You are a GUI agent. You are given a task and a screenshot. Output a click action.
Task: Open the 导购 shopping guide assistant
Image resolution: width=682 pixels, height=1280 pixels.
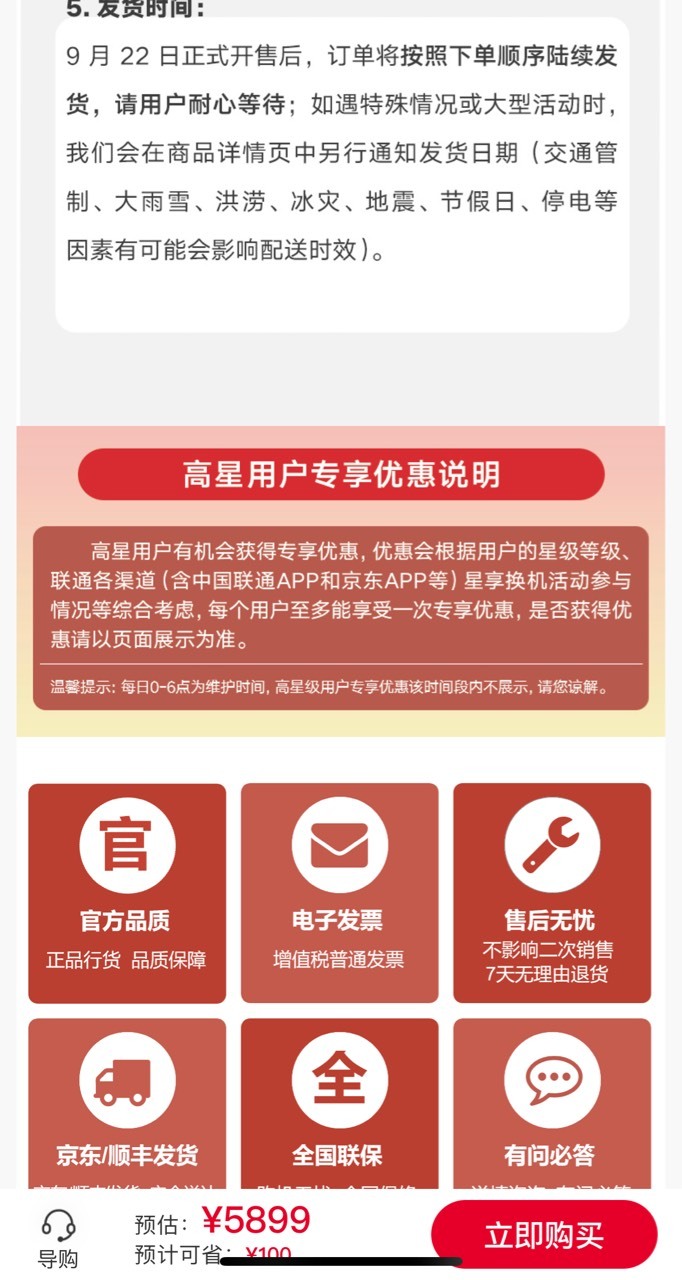pos(58,1239)
